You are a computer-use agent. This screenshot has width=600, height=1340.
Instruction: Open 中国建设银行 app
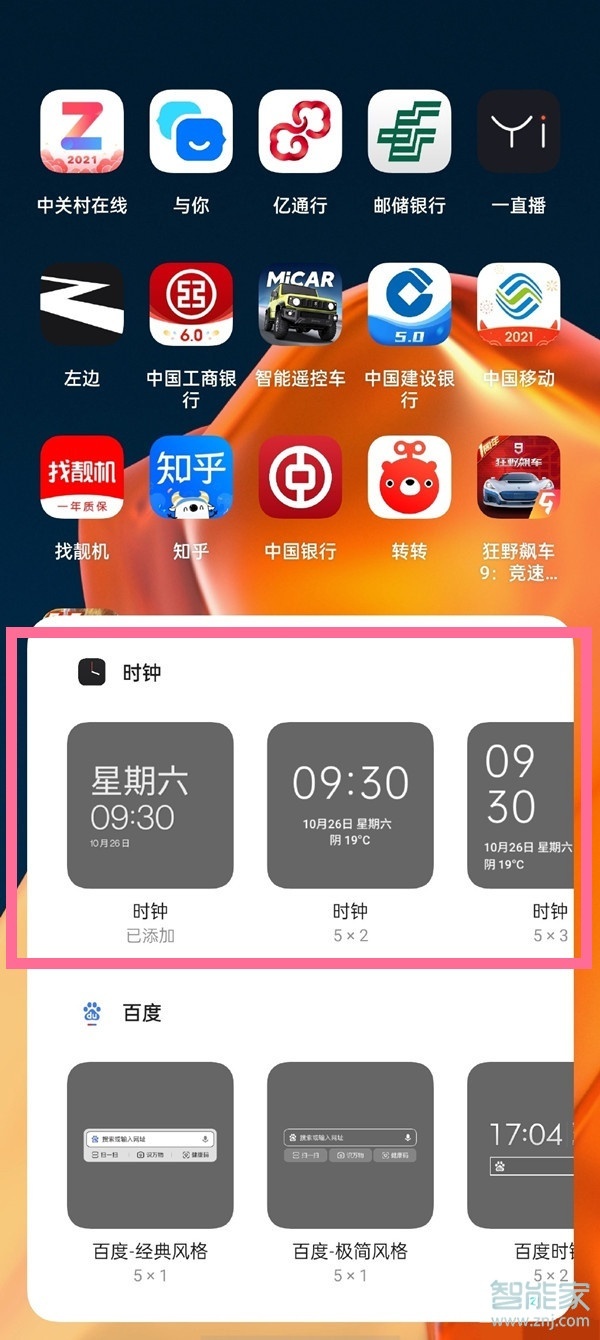tap(409, 305)
